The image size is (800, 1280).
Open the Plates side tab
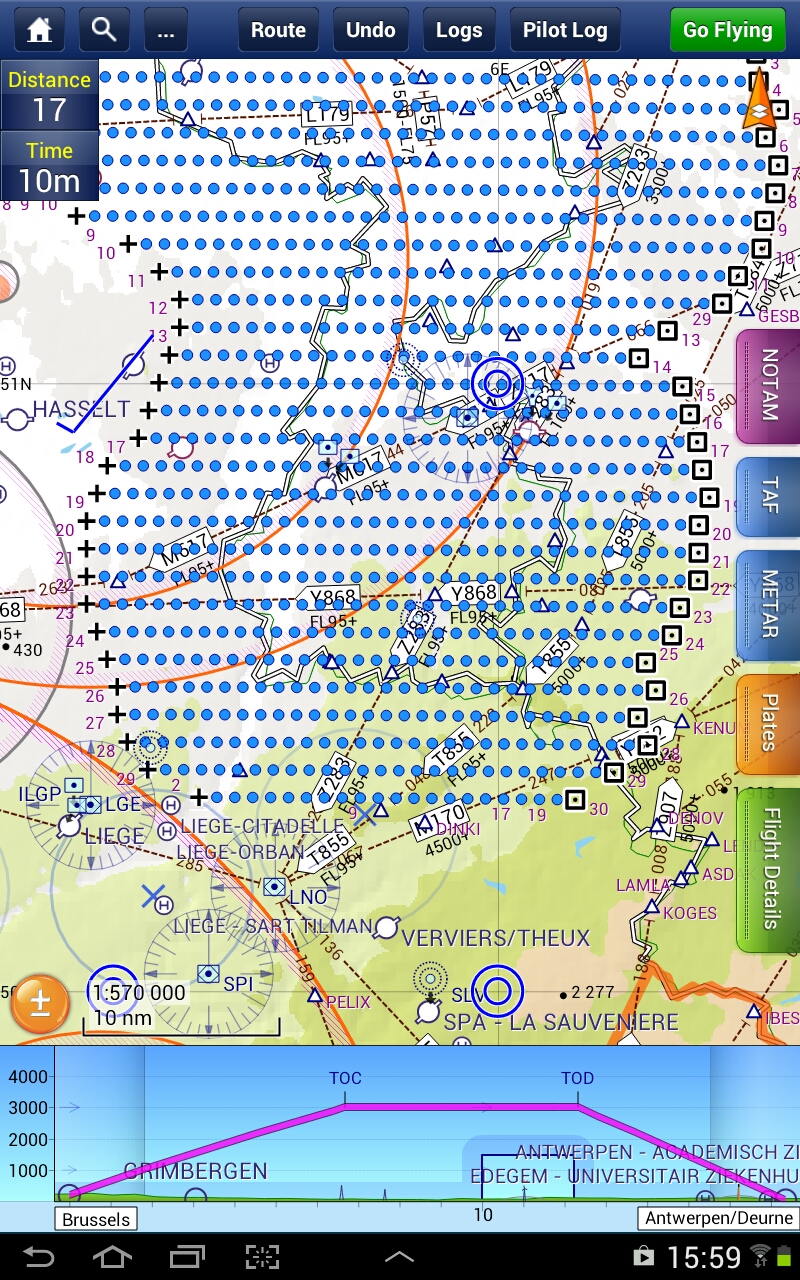768,723
